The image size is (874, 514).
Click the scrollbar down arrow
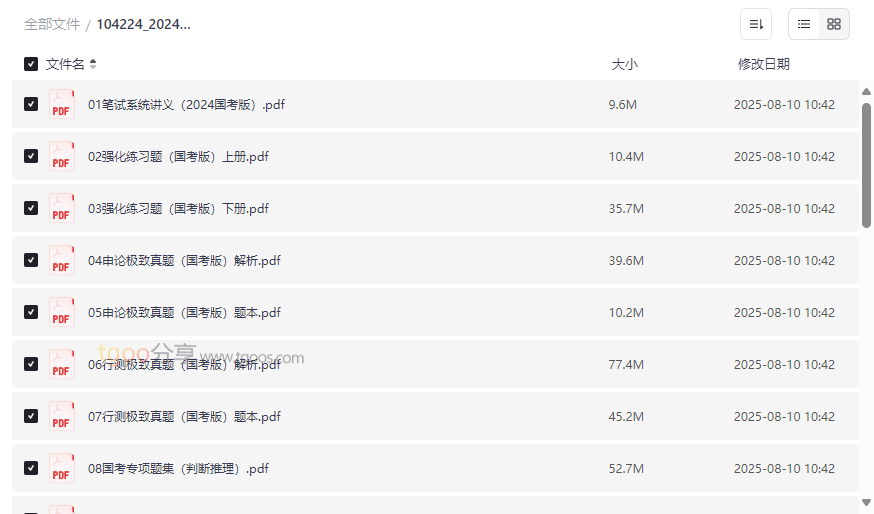coord(866,502)
